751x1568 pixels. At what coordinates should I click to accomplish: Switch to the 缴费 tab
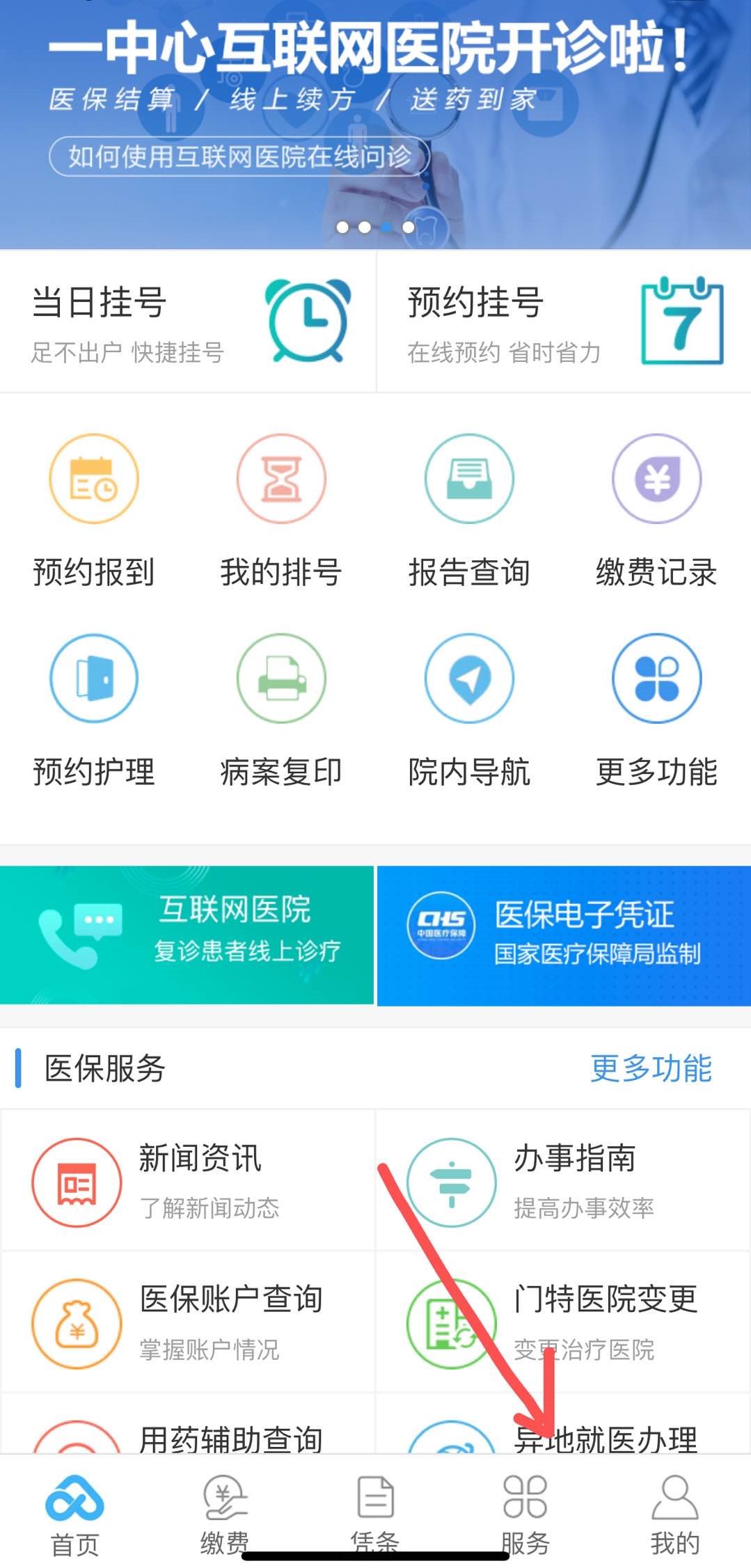[225, 1514]
